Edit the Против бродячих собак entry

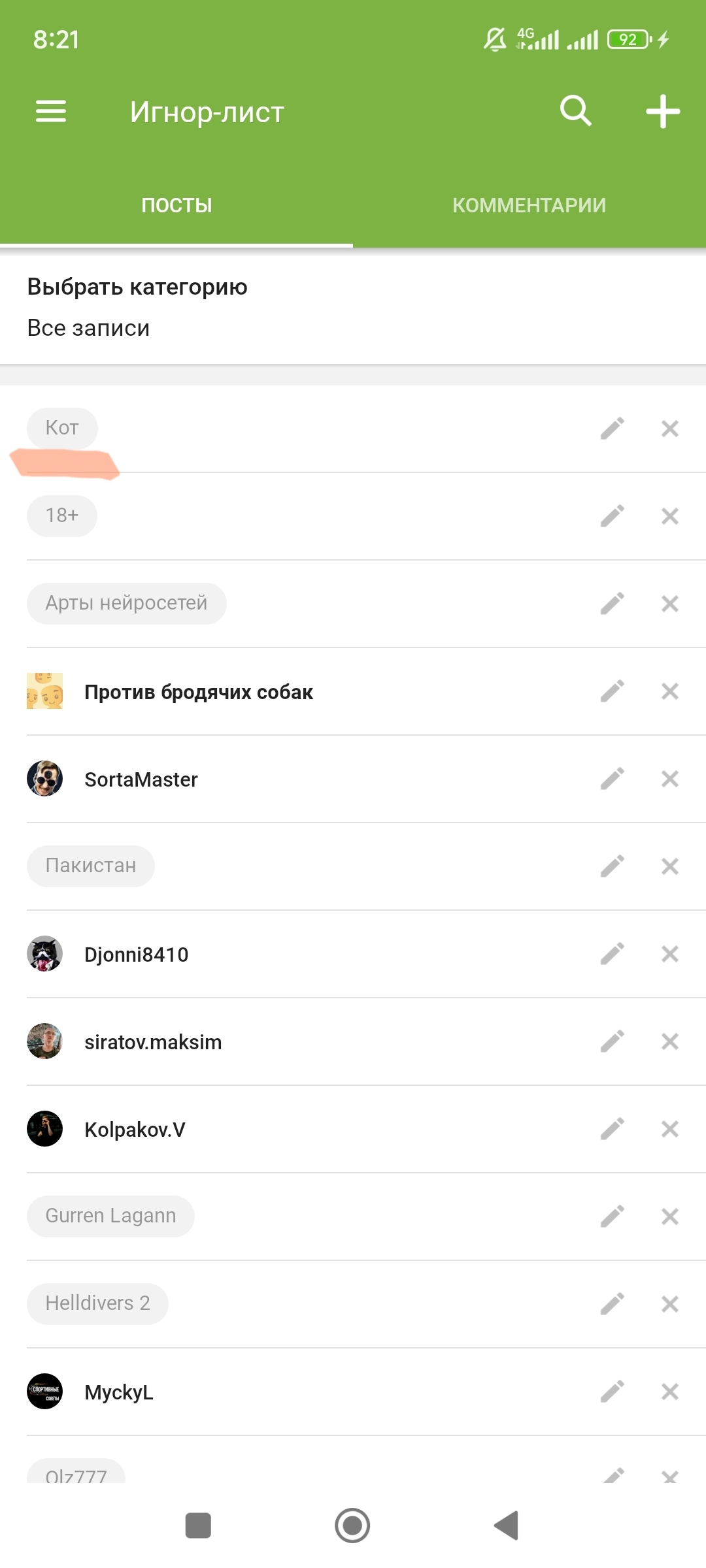click(613, 691)
